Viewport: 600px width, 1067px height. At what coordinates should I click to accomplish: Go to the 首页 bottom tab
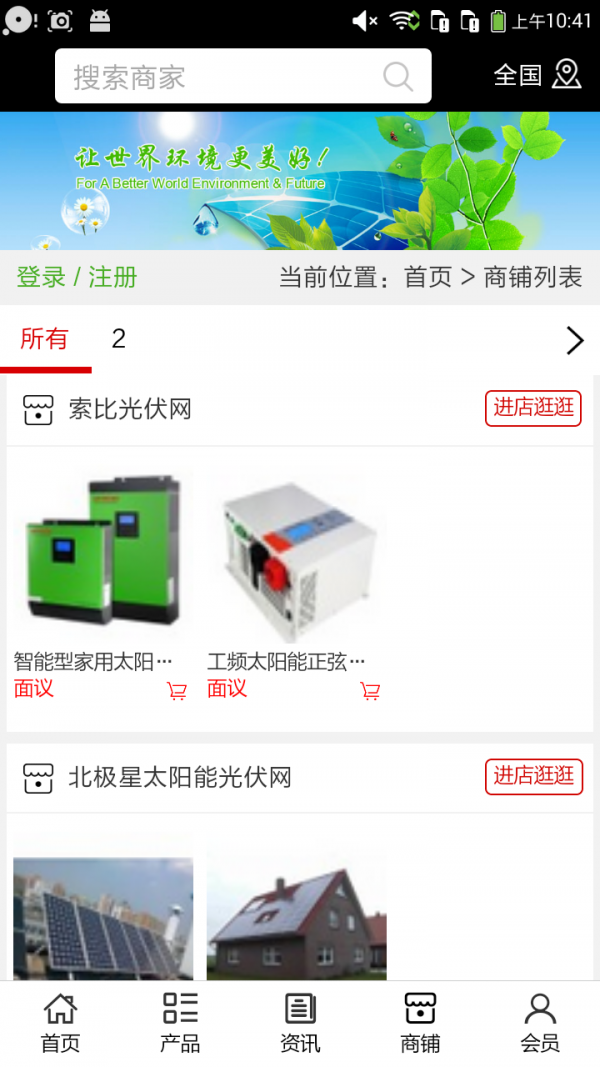click(x=60, y=1023)
